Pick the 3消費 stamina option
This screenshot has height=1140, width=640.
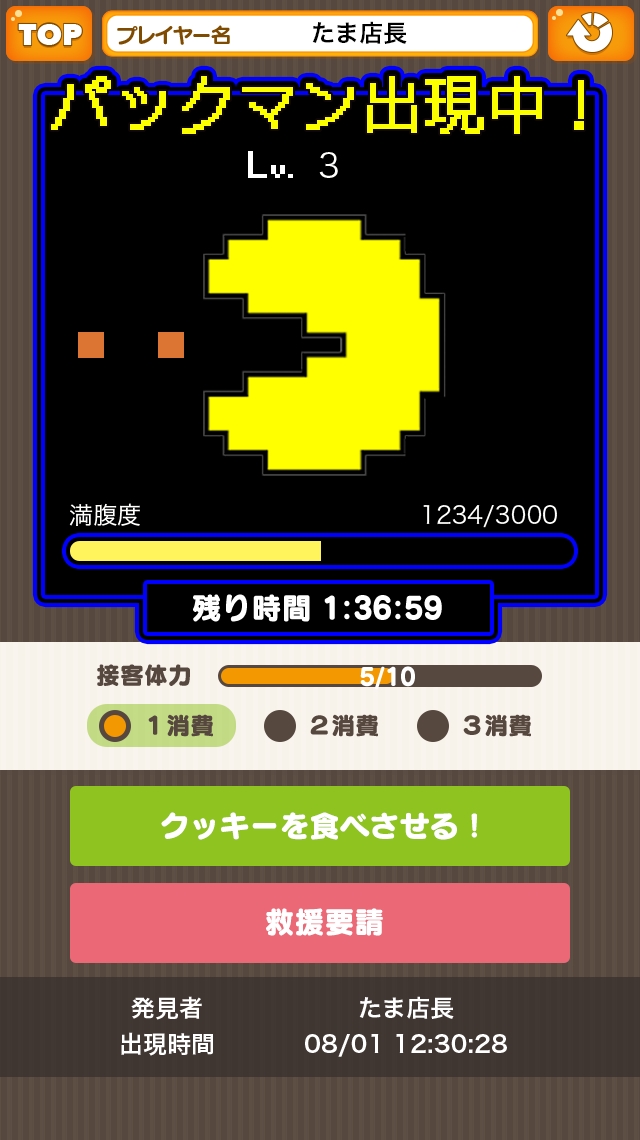(x=474, y=726)
